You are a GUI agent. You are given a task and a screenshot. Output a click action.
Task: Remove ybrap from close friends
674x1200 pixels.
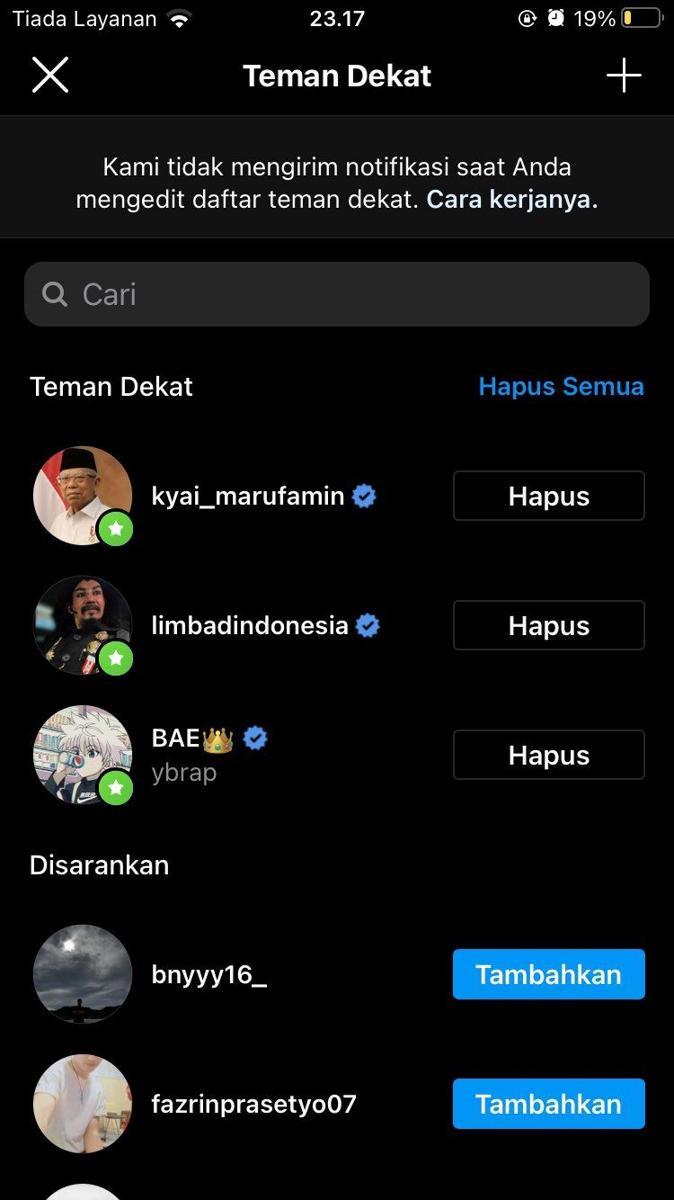pos(548,755)
